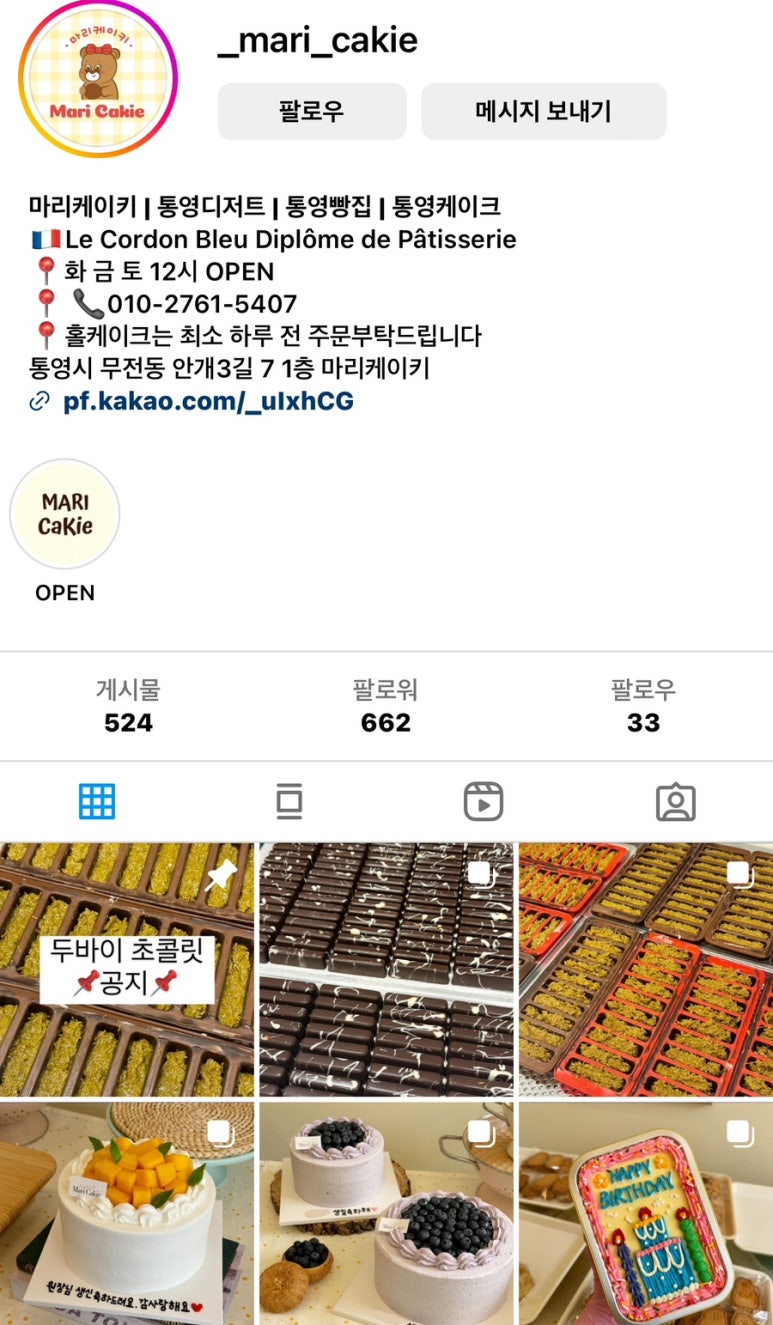This screenshot has width=773, height=1325.
Task: Tap 메시지 보내기 to message the shop
Action: pos(543,111)
